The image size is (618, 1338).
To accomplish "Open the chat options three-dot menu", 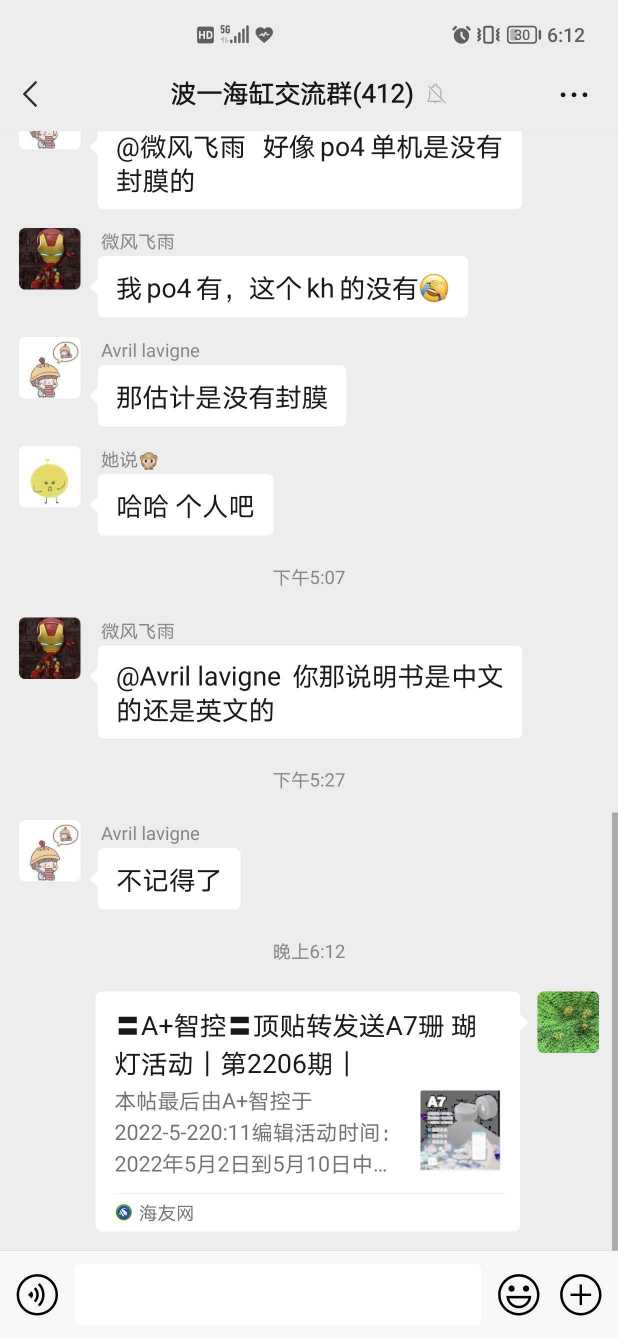I will tap(573, 95).
